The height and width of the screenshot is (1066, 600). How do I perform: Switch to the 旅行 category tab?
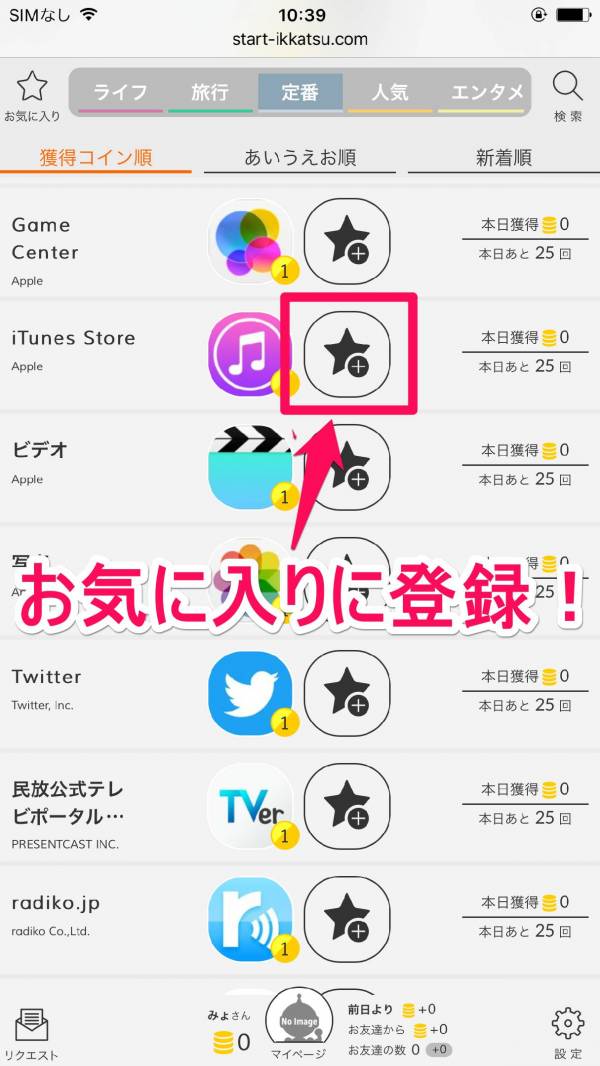point(210,93)
